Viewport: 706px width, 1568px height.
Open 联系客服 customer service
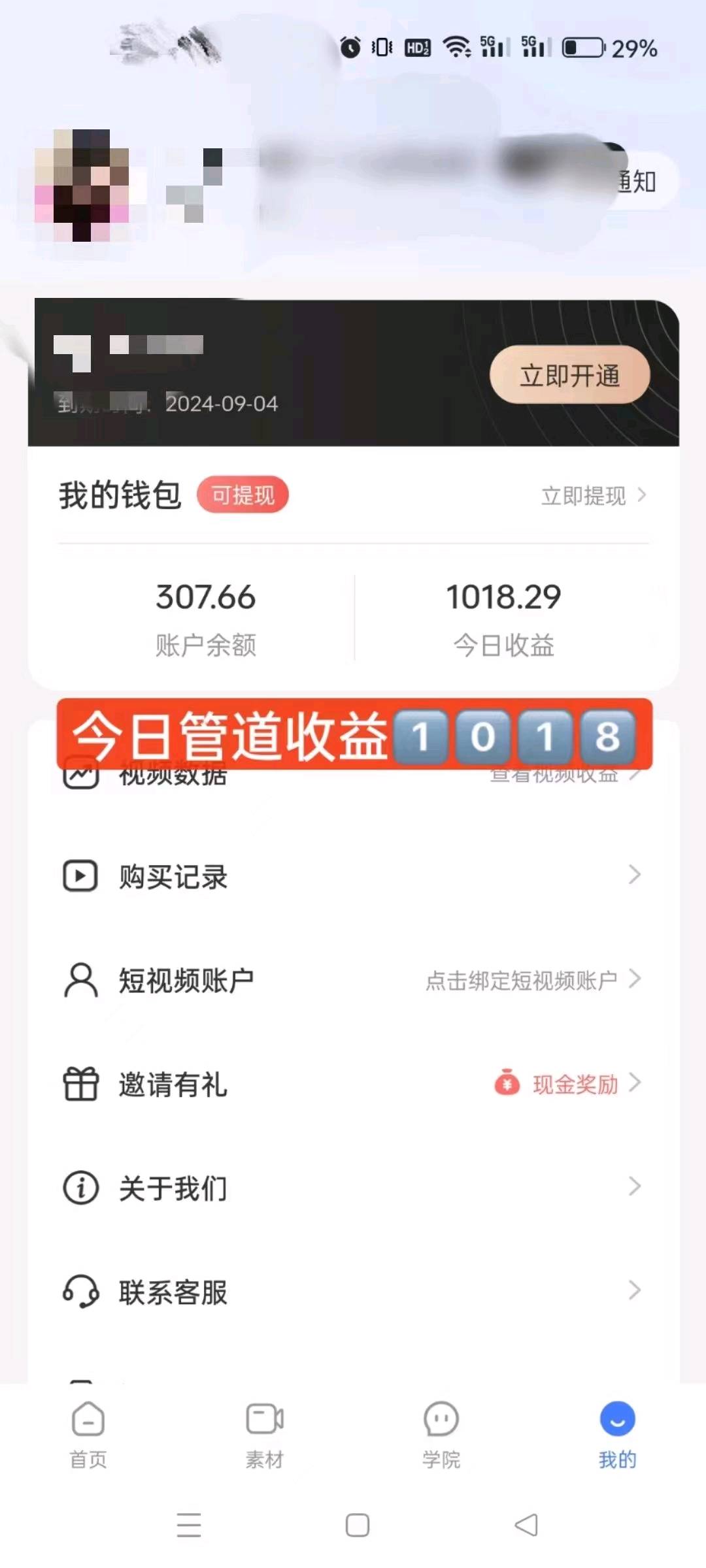pos(353,1291)
